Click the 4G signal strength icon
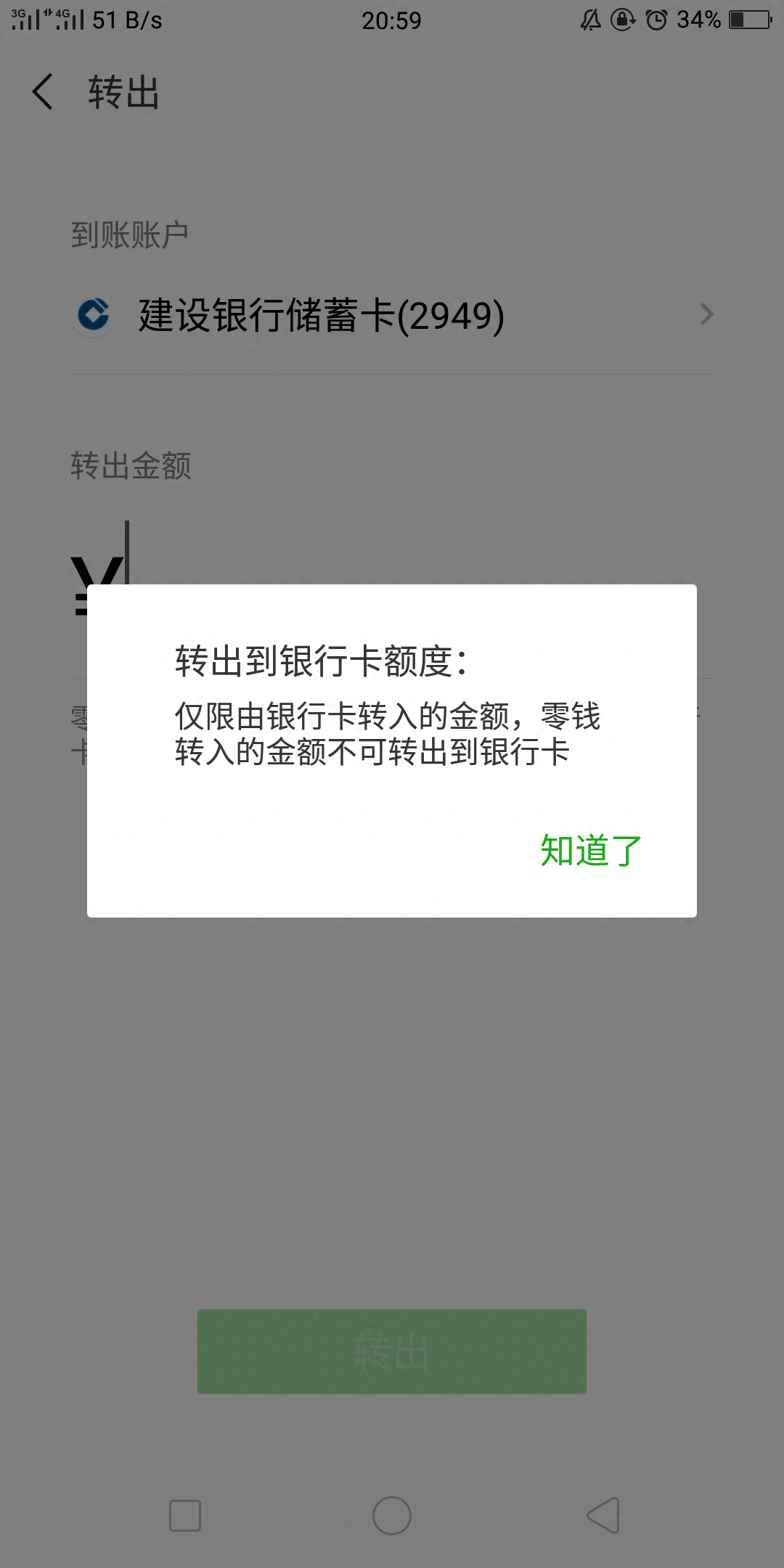The height and width of the screenshot is (1568, 784). [x=69, y=20]
